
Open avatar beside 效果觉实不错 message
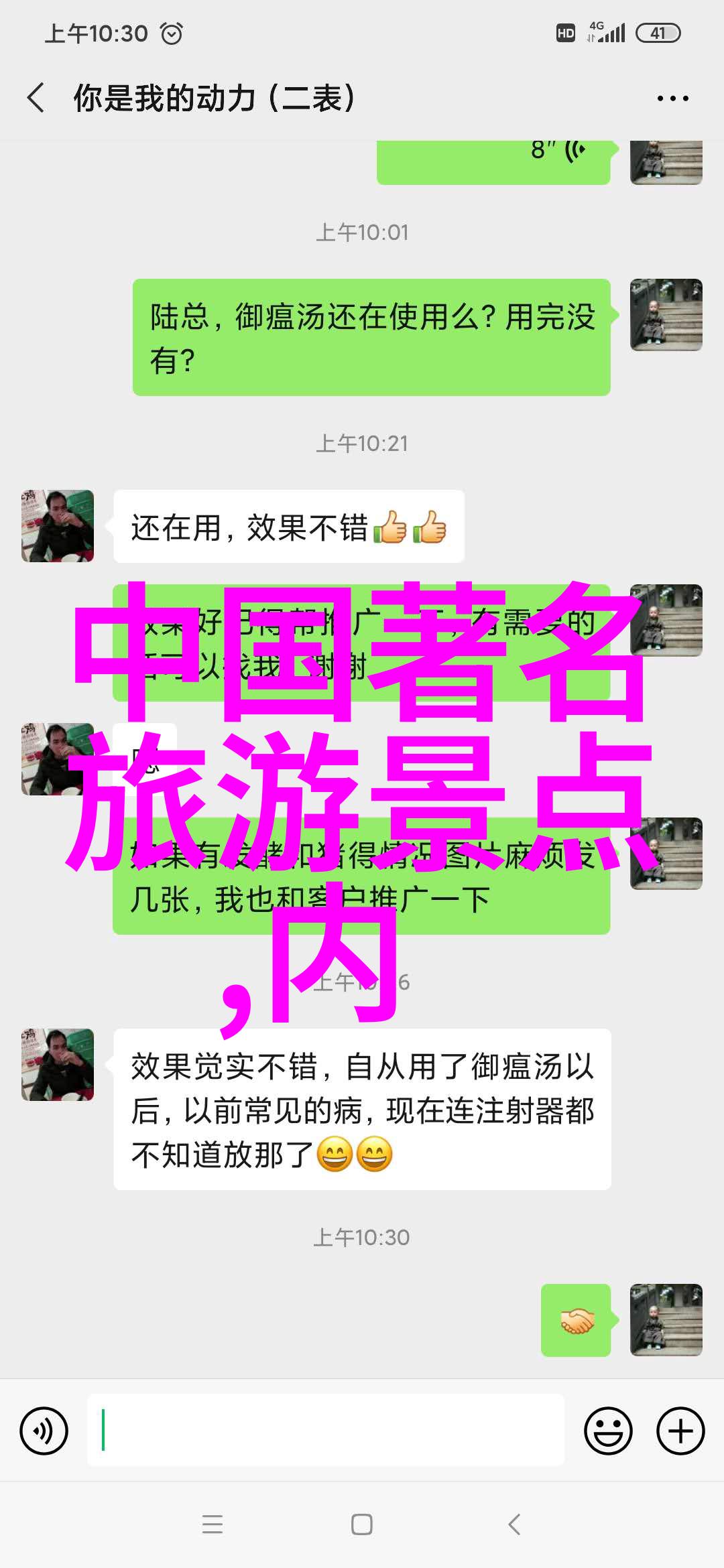58,1065
